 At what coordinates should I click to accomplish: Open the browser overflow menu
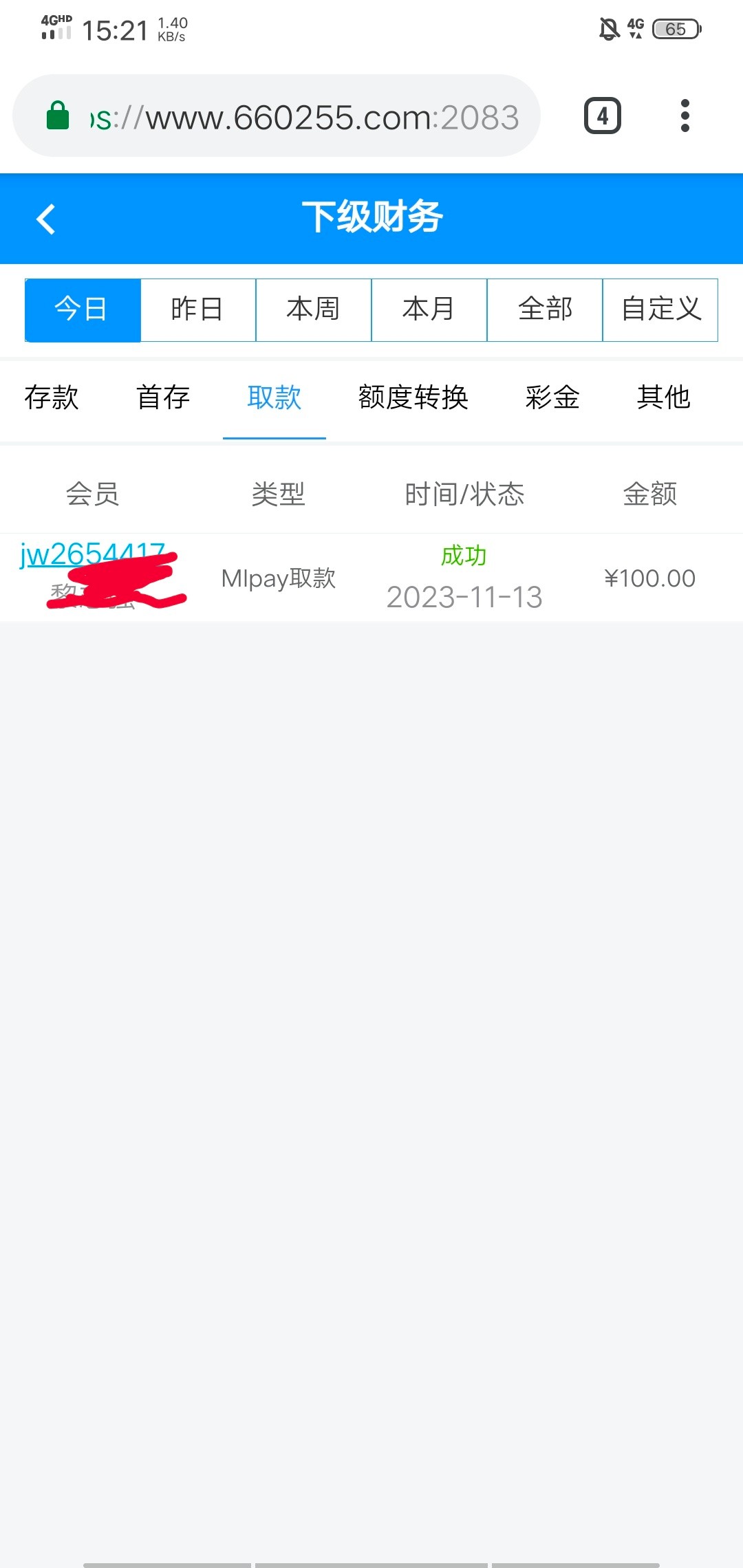[x=685, y=116]
